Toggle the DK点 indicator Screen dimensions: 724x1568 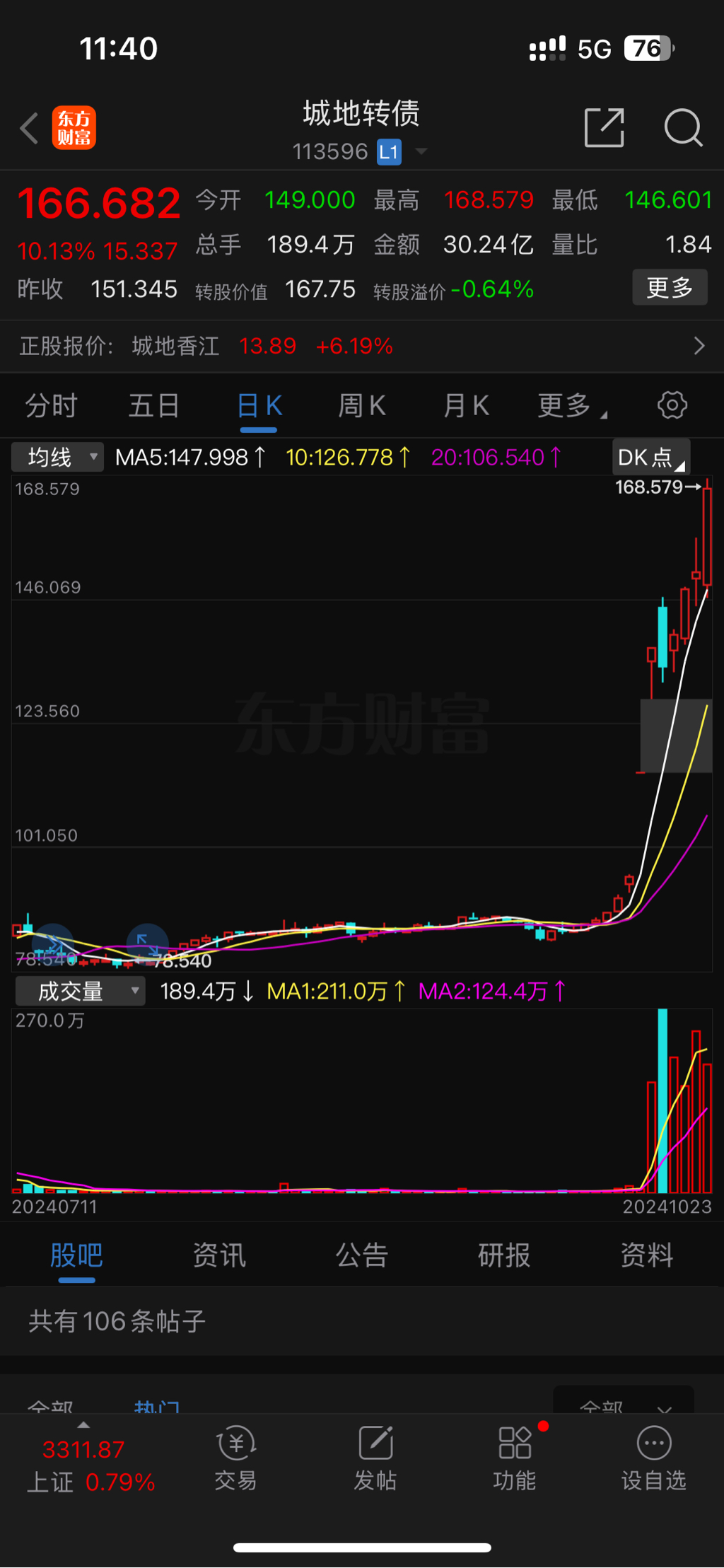(x=650, y=458)
